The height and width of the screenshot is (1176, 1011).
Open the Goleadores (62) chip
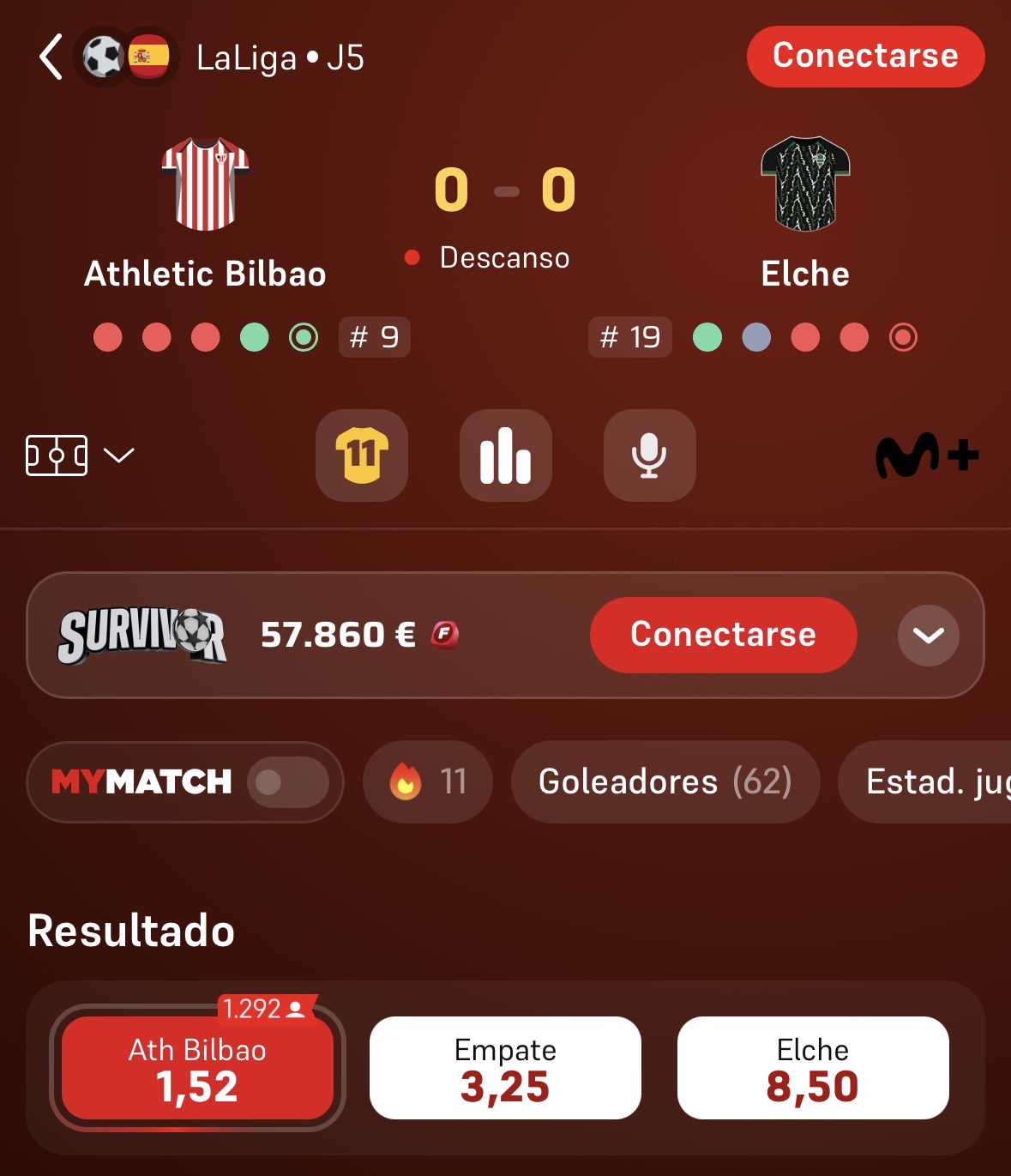pyautogui.click(x=665, y=782)
